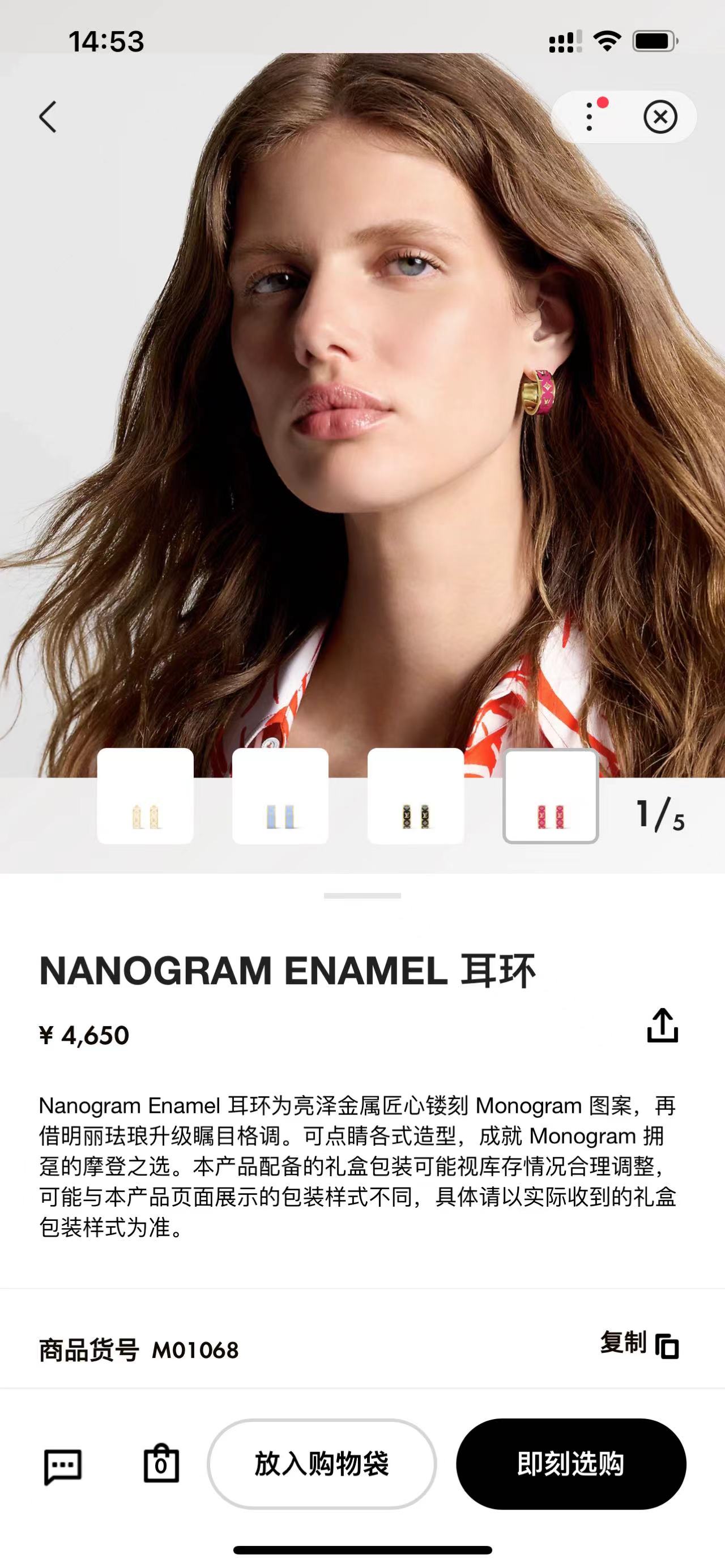Screen dimensions: 725x1568
Task: Tap 放入购物袋 to add to bag
Action: click(321, 1464)
